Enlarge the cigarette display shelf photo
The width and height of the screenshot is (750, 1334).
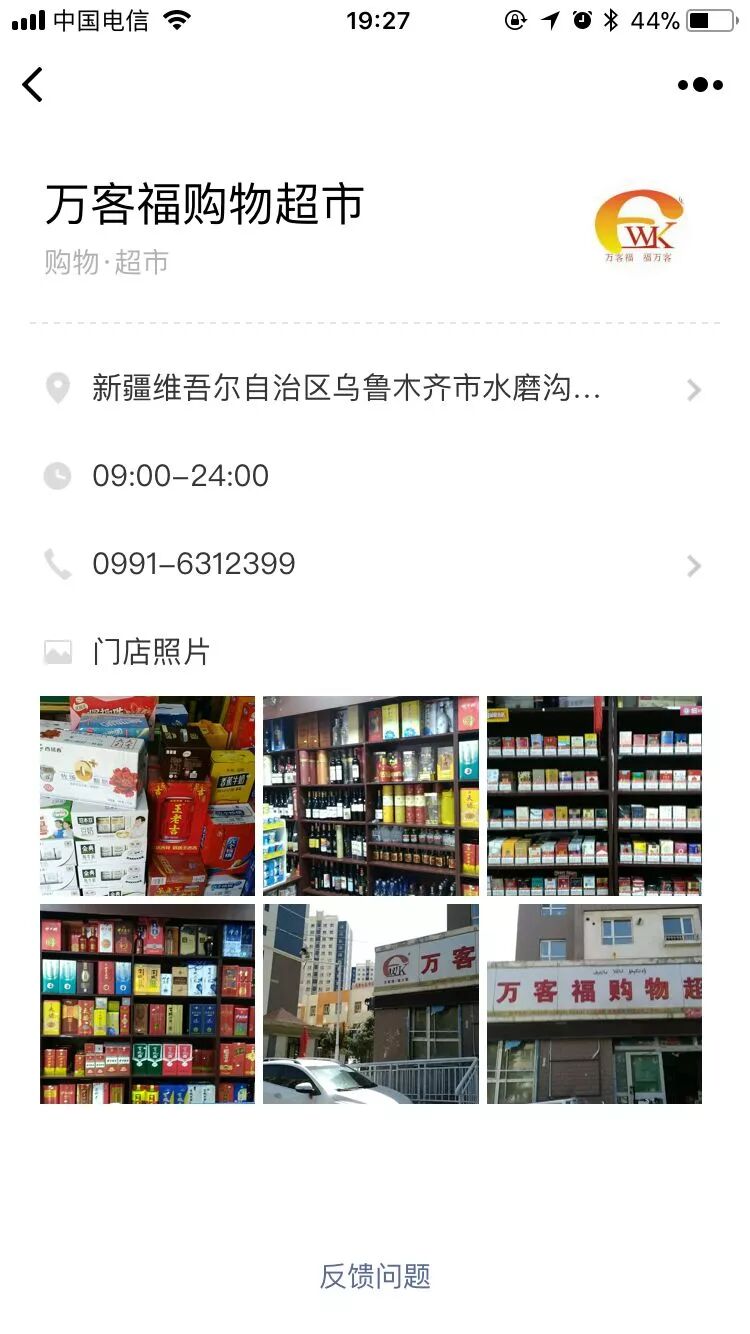[x=594, y=796]
